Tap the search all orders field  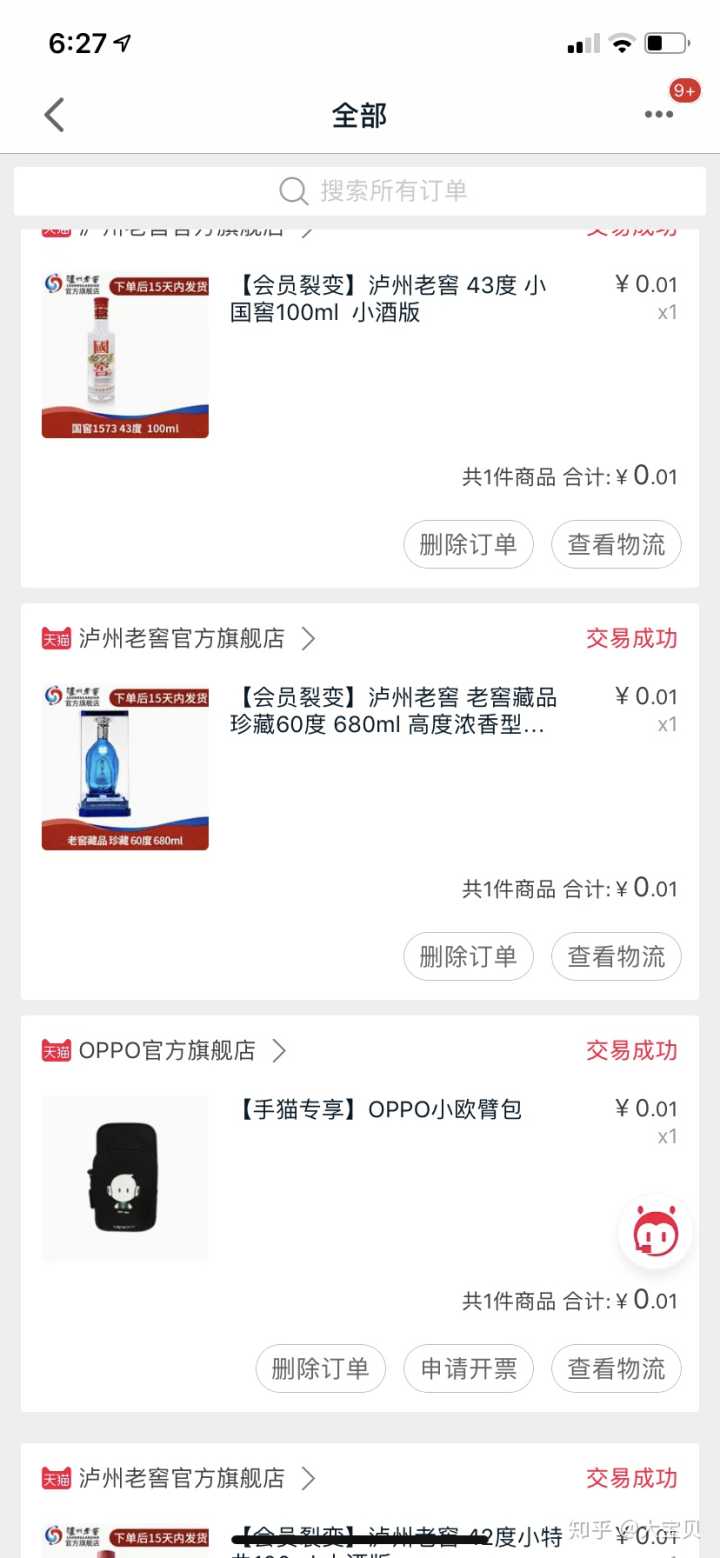click(x=360, y=191)
